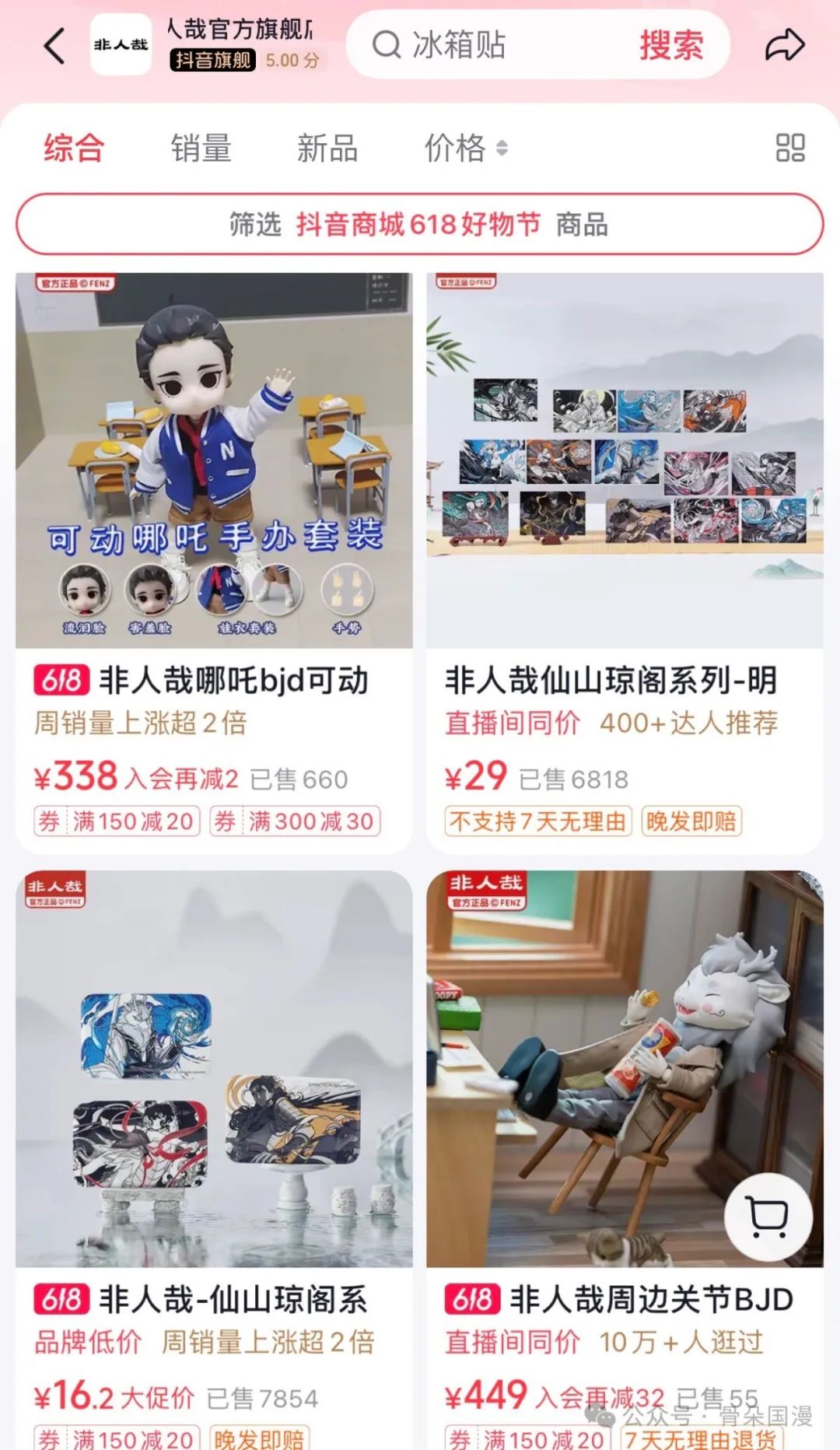Open the ¥16.2 仙山琼阁系 product card
This screenshot has width=840, height=1450.
214,1159
